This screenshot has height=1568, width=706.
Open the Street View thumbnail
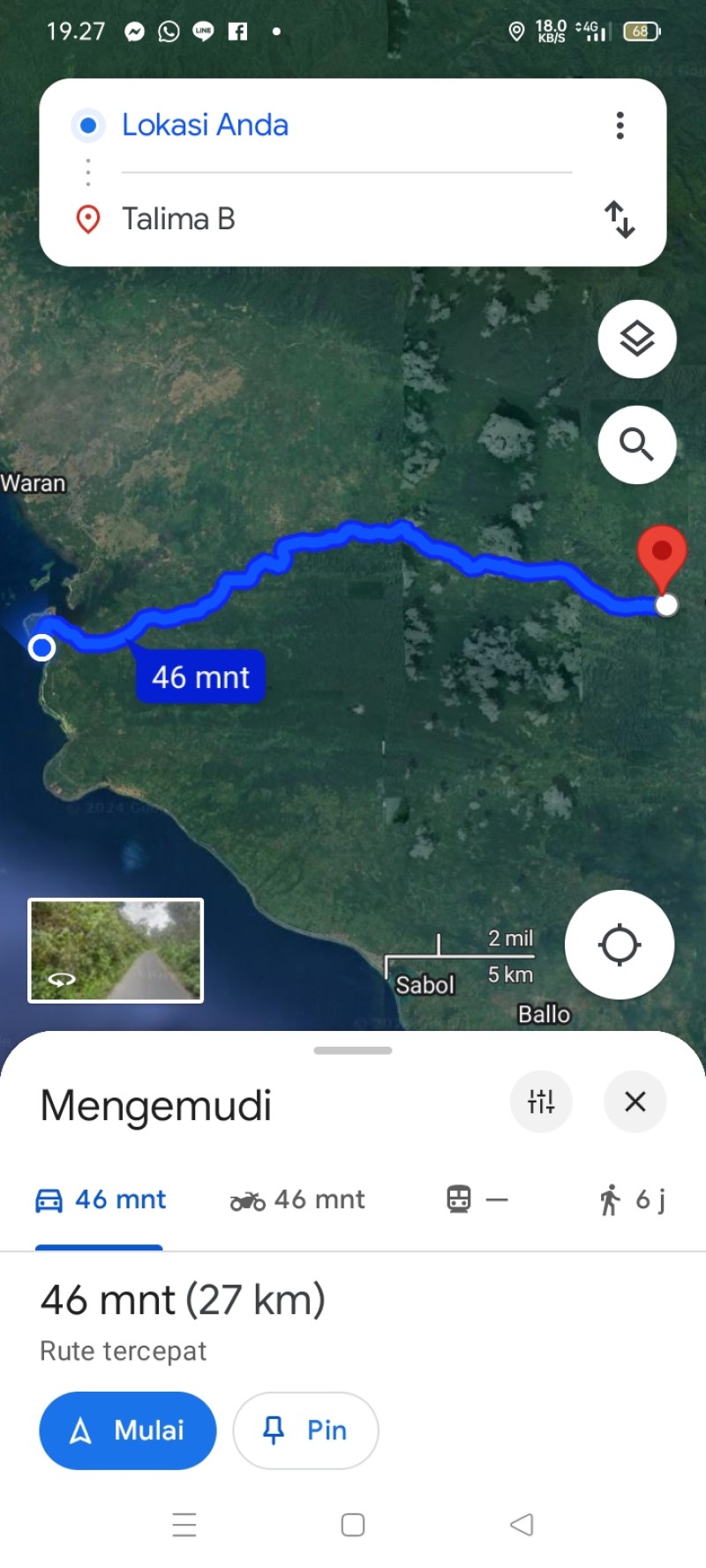pyautogui.click(x=116, y=951)
